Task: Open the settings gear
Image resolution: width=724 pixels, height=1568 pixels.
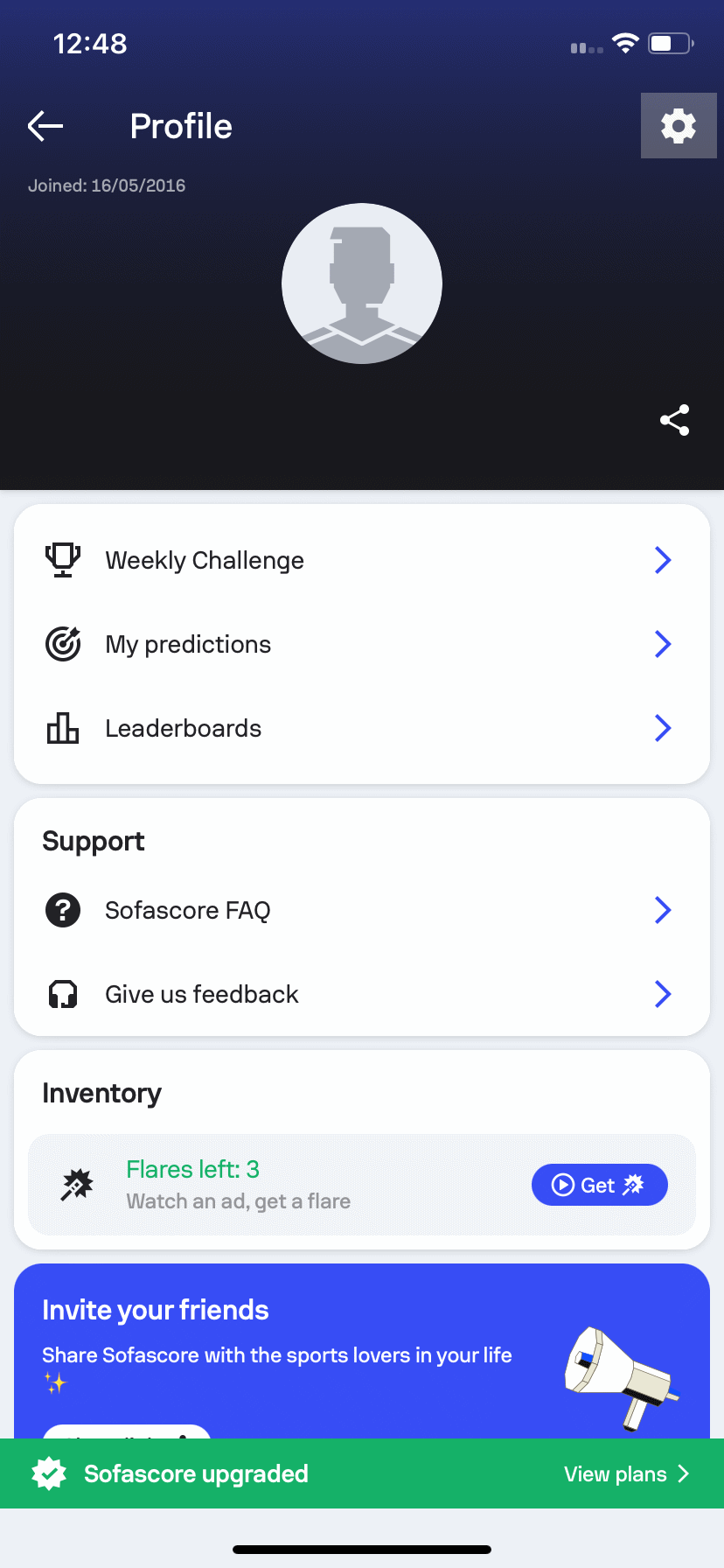Action: tap(679, 126)
